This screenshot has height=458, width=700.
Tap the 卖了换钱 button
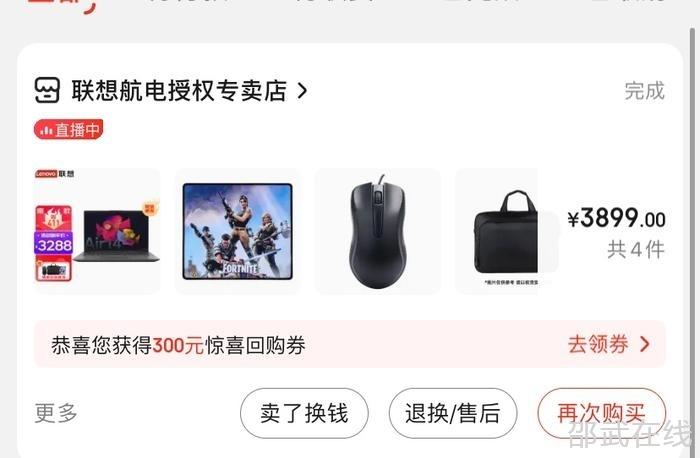304,414
